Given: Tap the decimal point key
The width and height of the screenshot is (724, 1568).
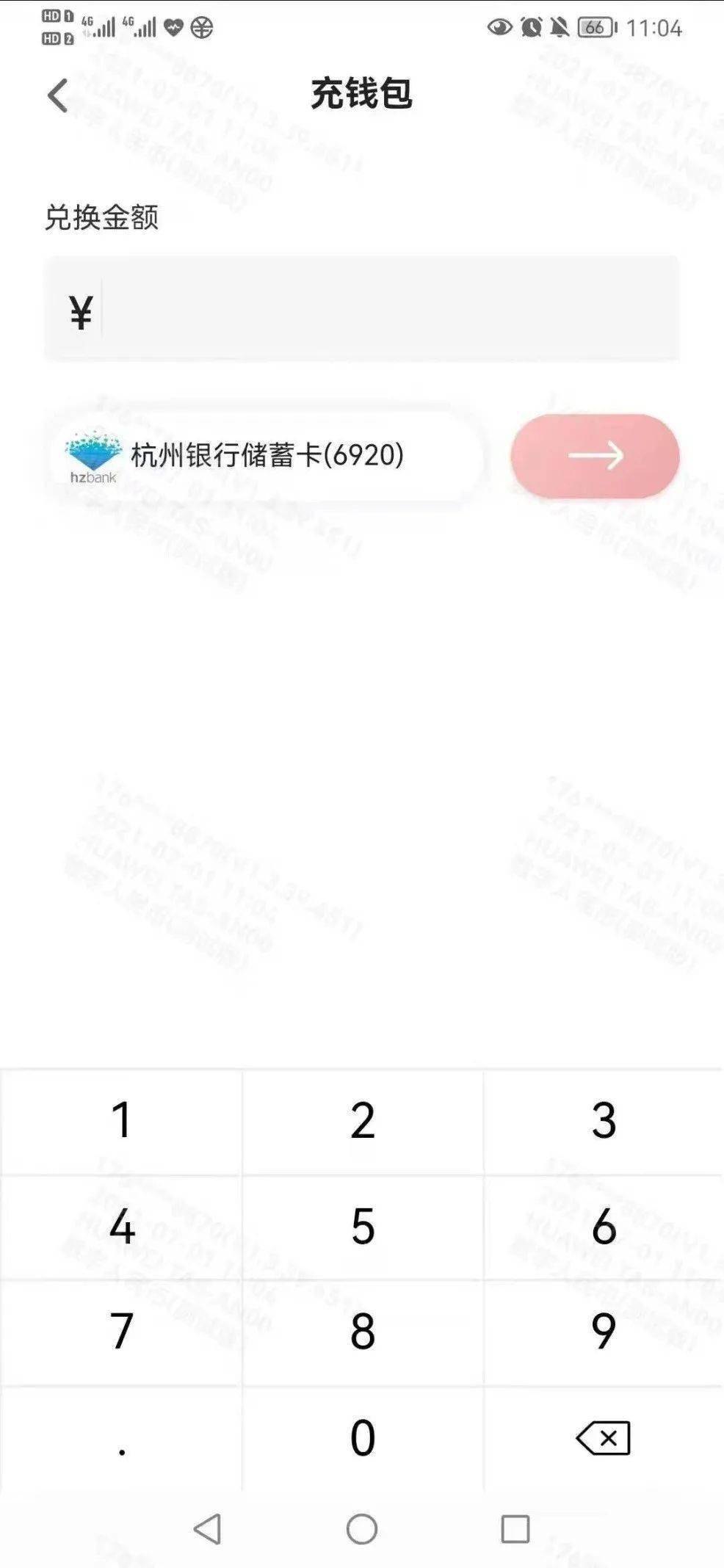Looking at the screenshot, I should (x=121, y=1438).
